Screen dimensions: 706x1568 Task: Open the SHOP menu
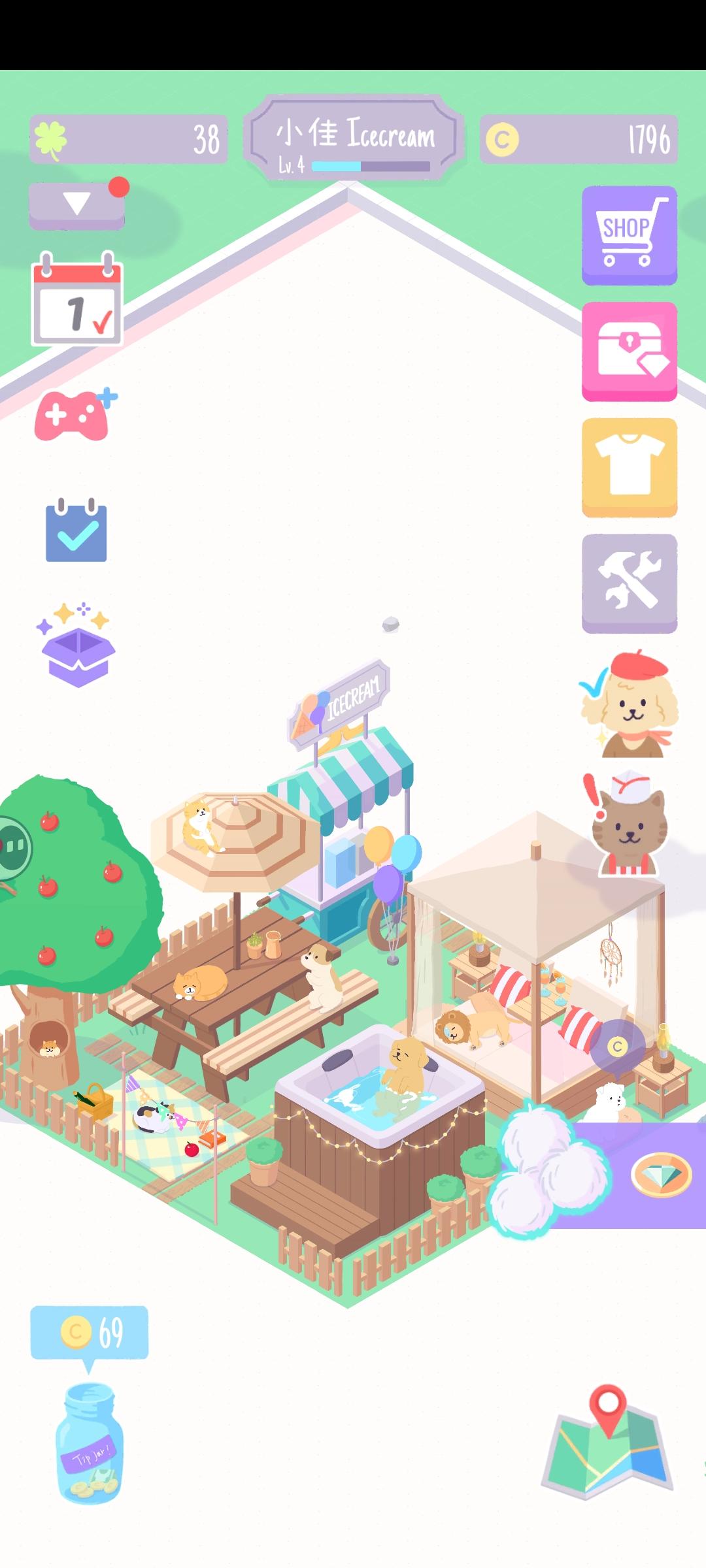pyautogui.click(x=629, y=235)
